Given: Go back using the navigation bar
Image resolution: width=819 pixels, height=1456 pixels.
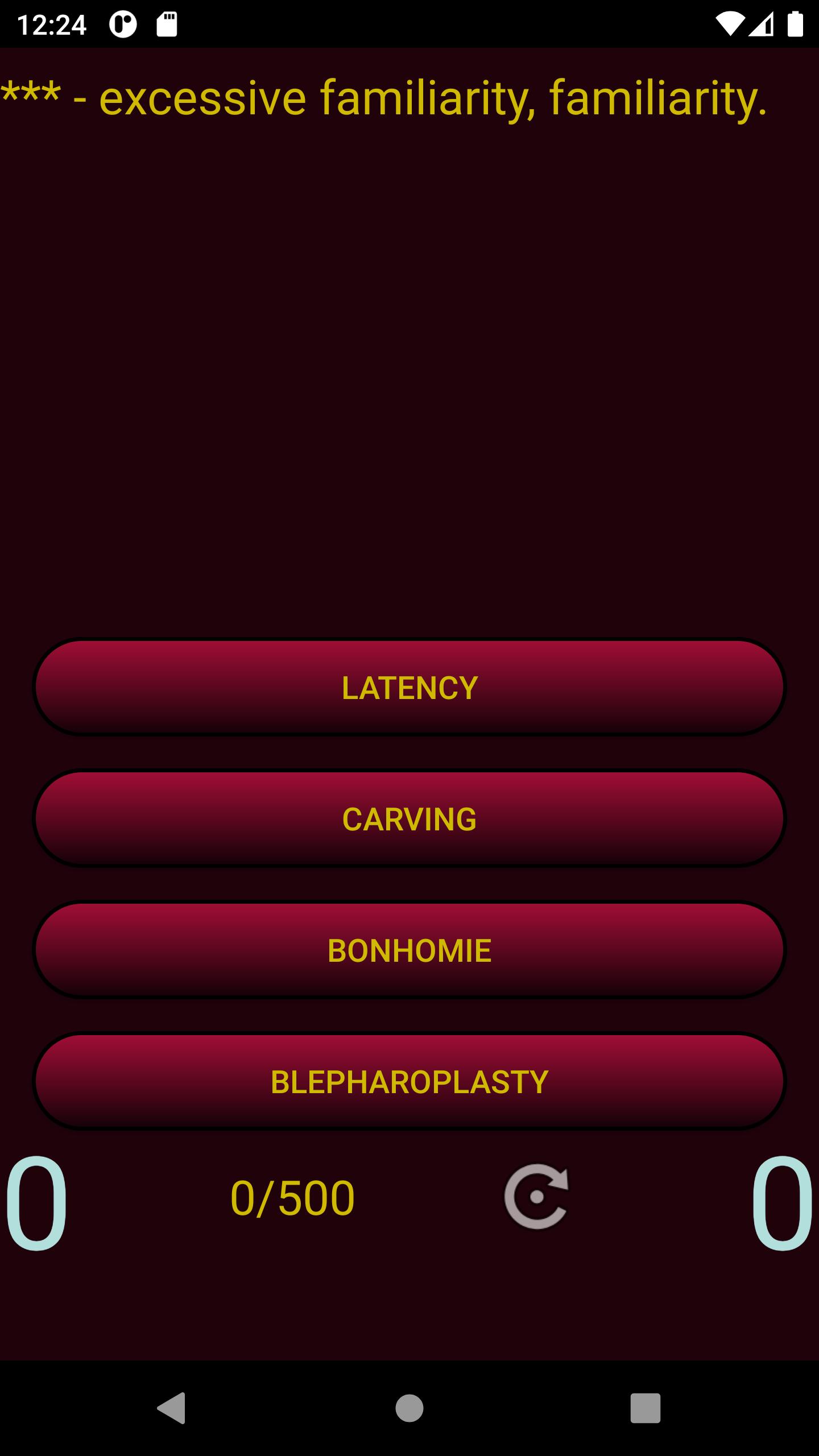Looking at the screenshot, I should (171, 1408).
